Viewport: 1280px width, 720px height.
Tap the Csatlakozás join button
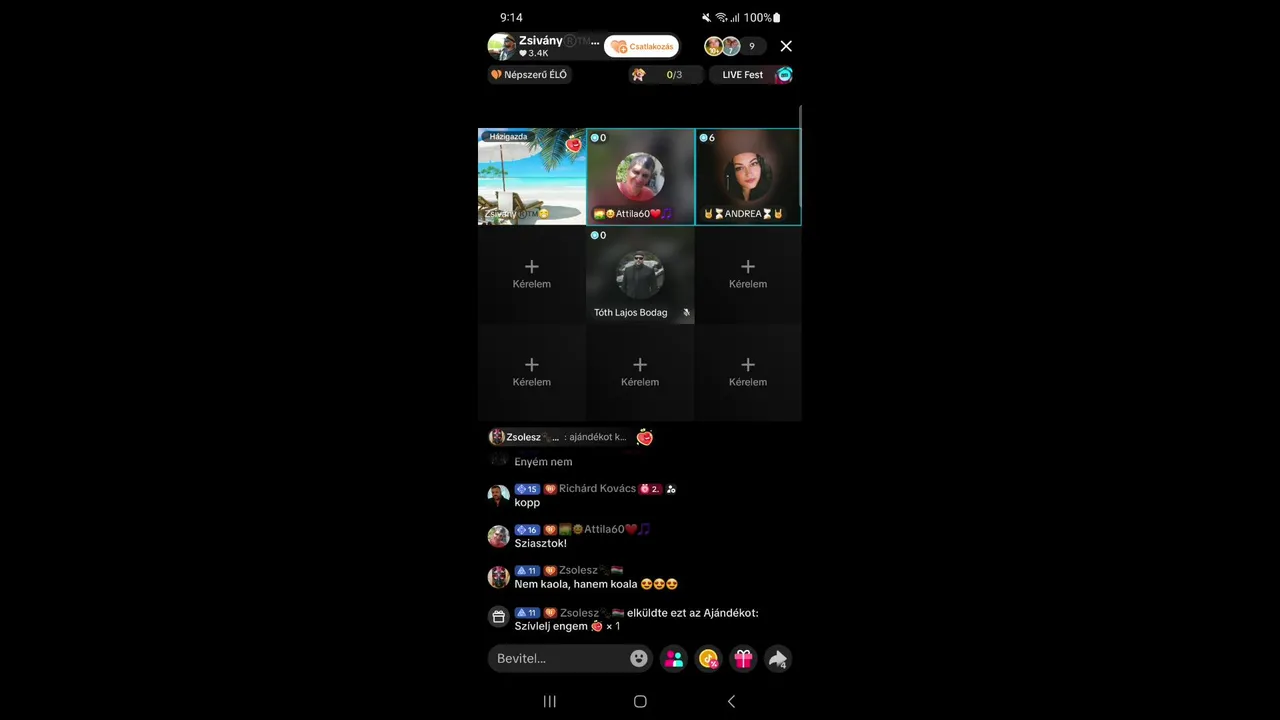tap(641, 46)
